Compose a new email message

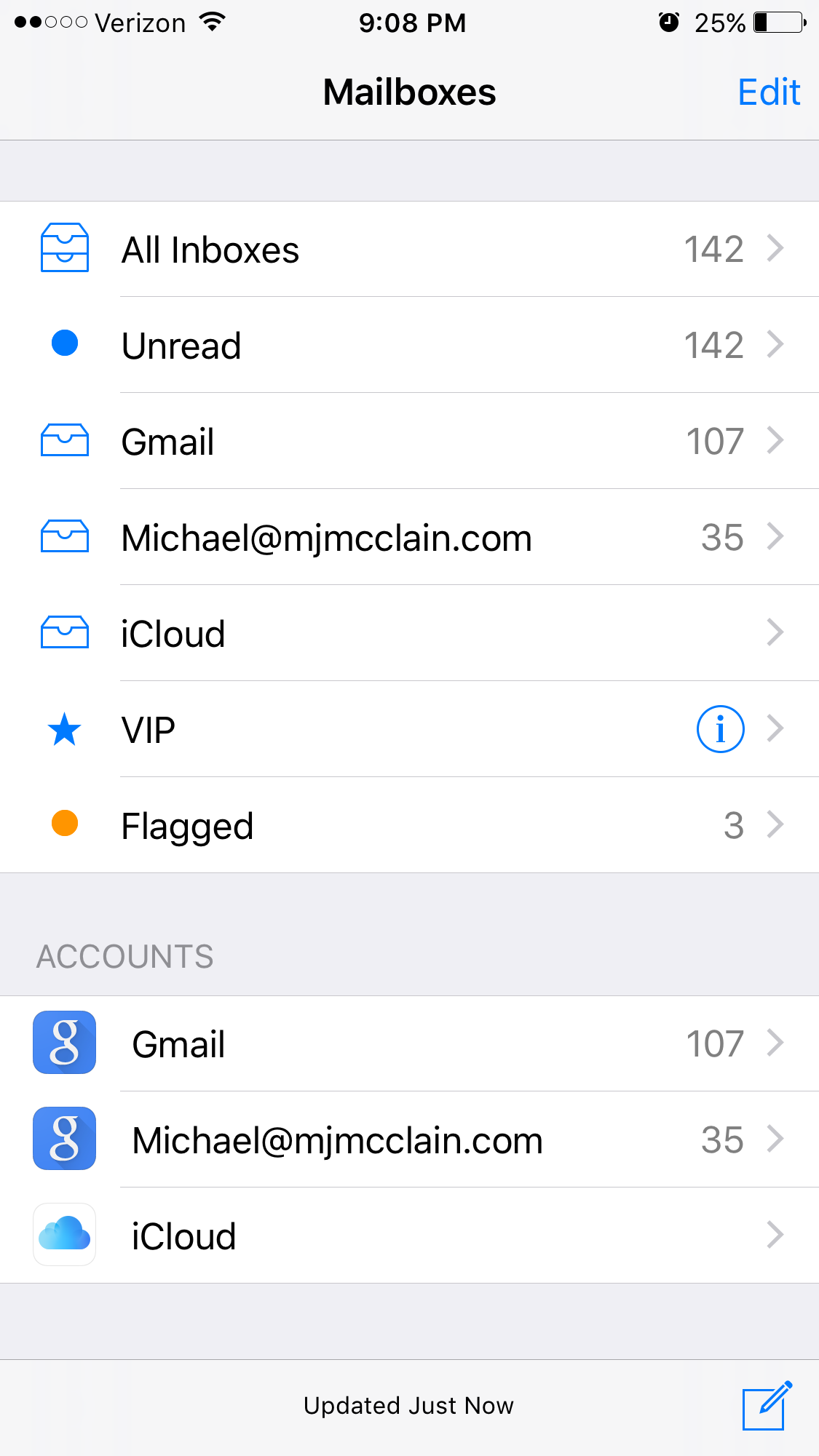click(766, 1406)
